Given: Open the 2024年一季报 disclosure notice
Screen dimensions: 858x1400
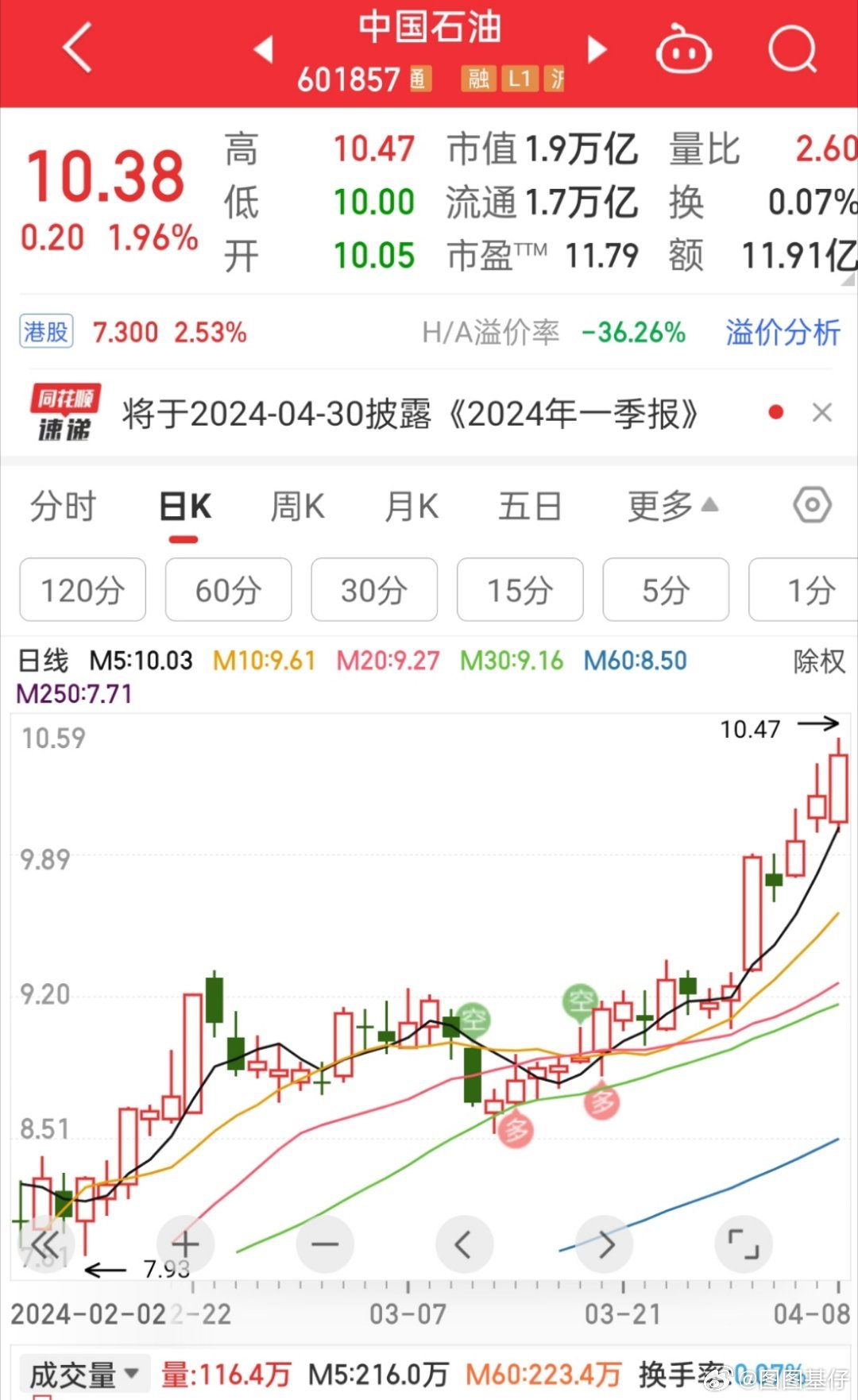Looking at the screenshot, I should (x=409, y=414).
